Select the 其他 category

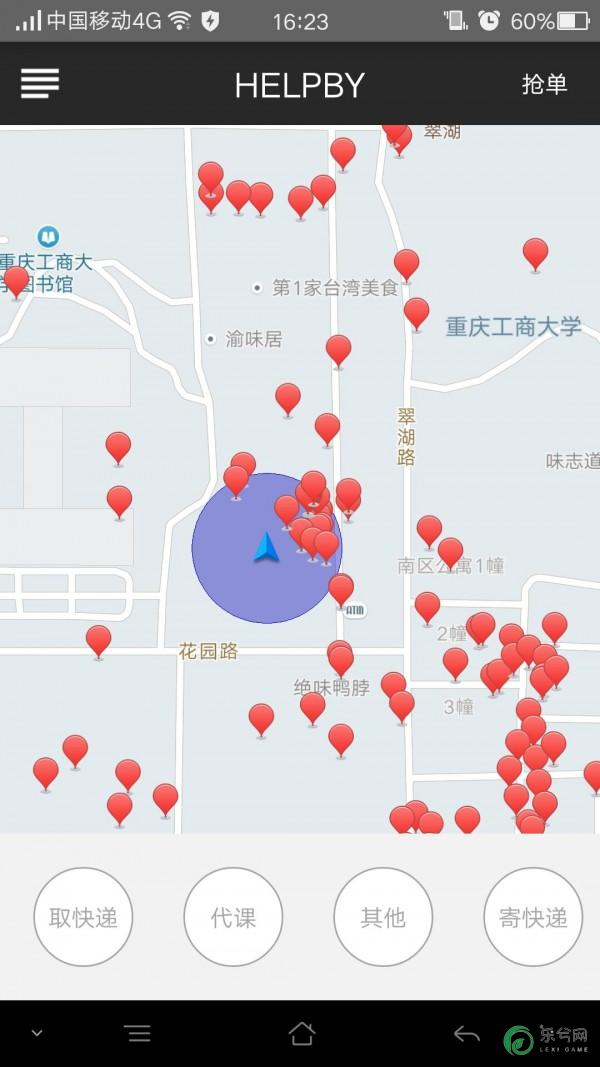tap(383, 917)
